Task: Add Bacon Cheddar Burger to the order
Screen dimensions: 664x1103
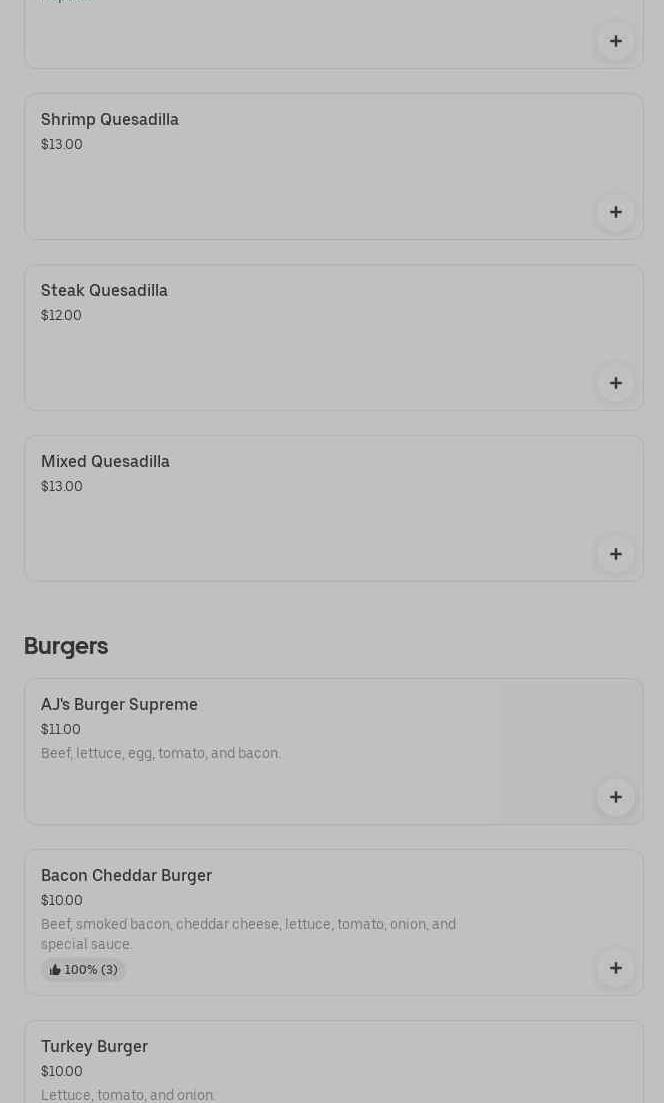Action: (615, 968)
